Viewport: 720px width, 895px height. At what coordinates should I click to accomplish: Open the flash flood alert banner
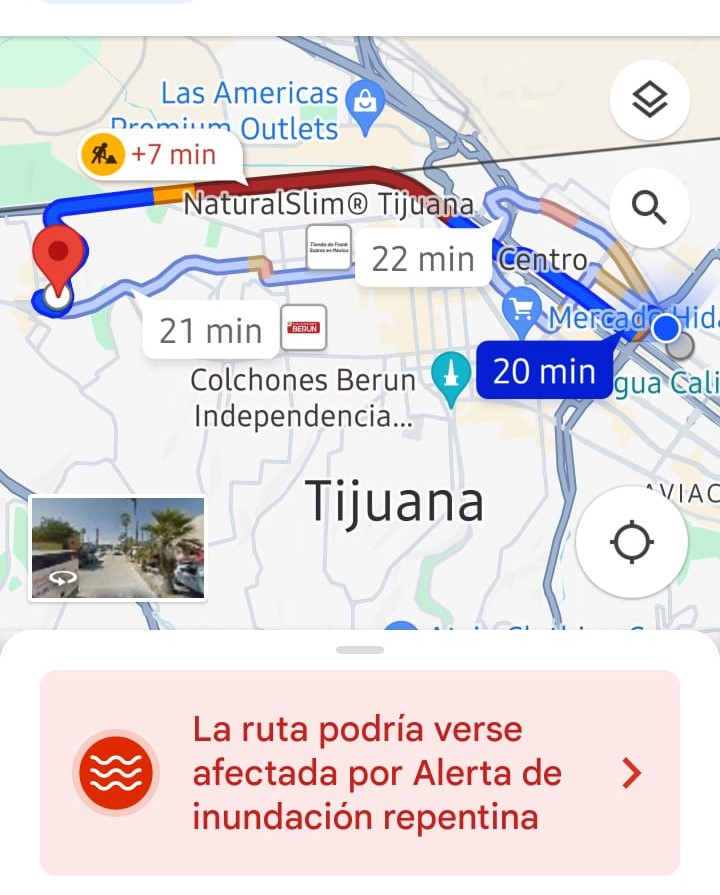(x=360, y=773)
